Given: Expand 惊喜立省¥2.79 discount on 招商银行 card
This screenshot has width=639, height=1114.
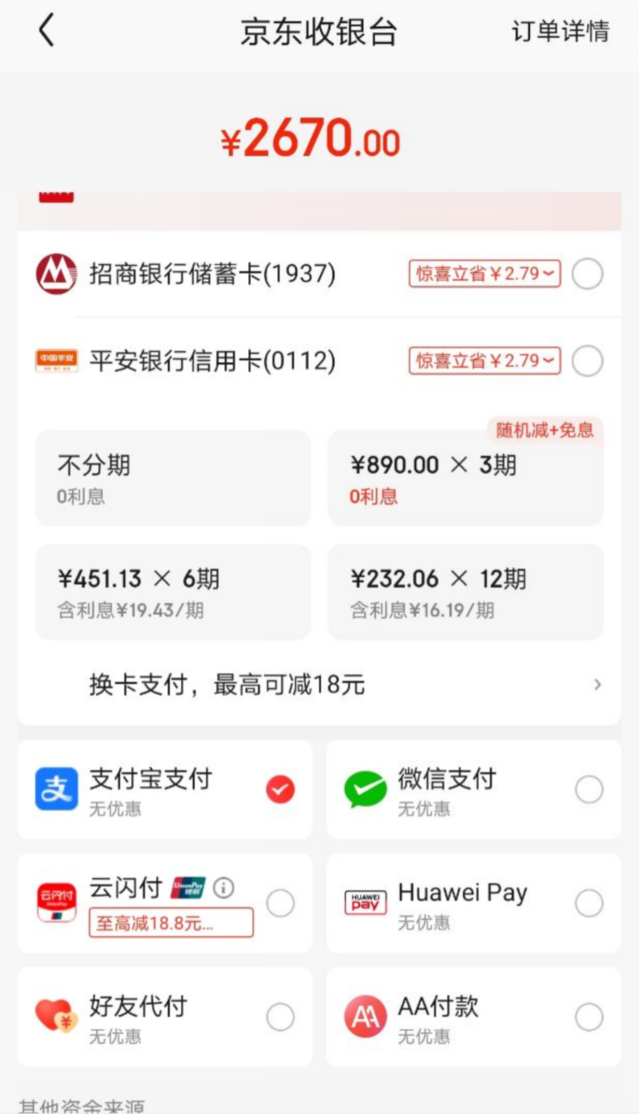Looking at the screenshot, I should click(x=485, y=274).
